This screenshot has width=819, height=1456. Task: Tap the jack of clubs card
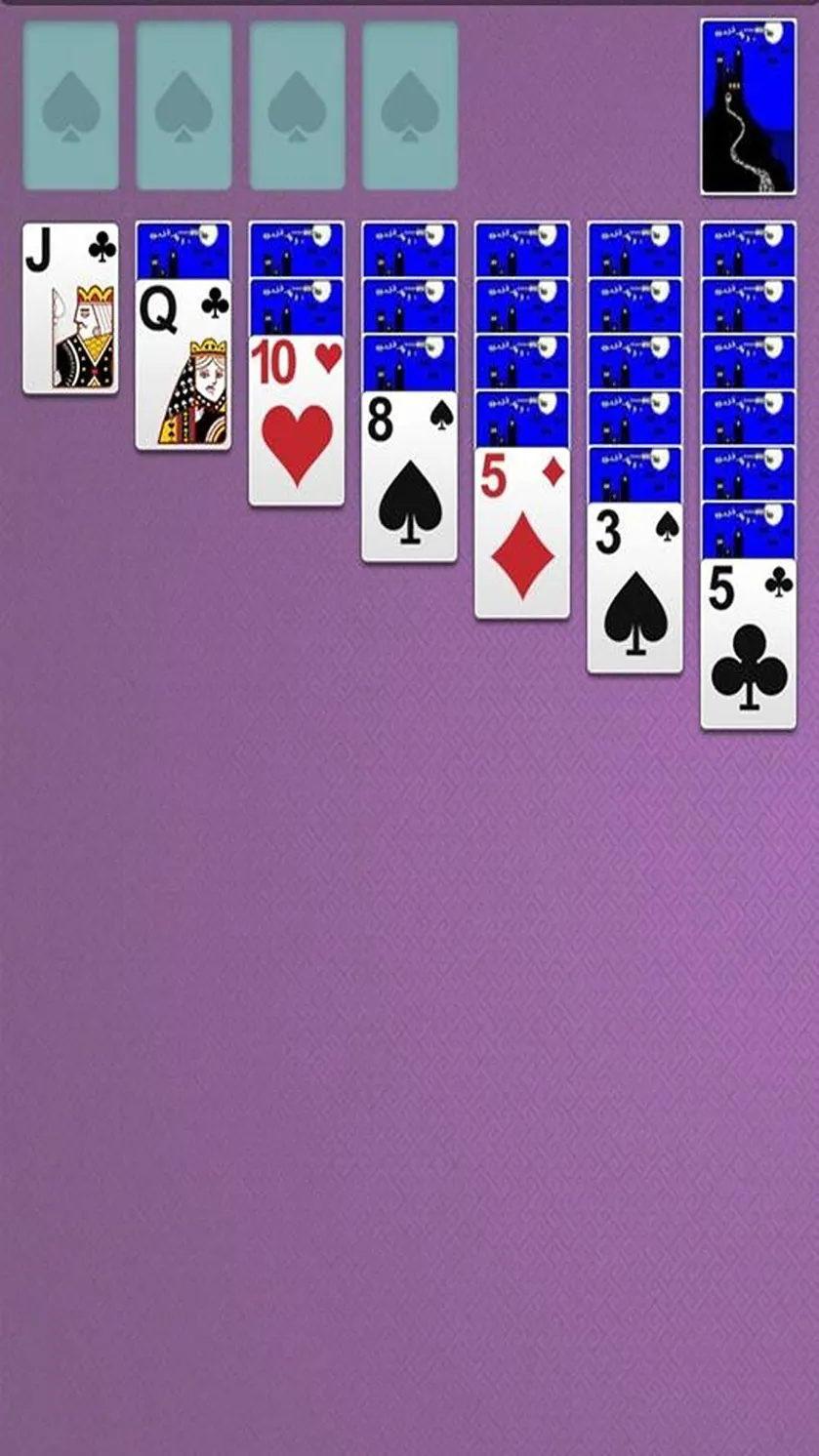pyautogui.click(x=70, y=308)
